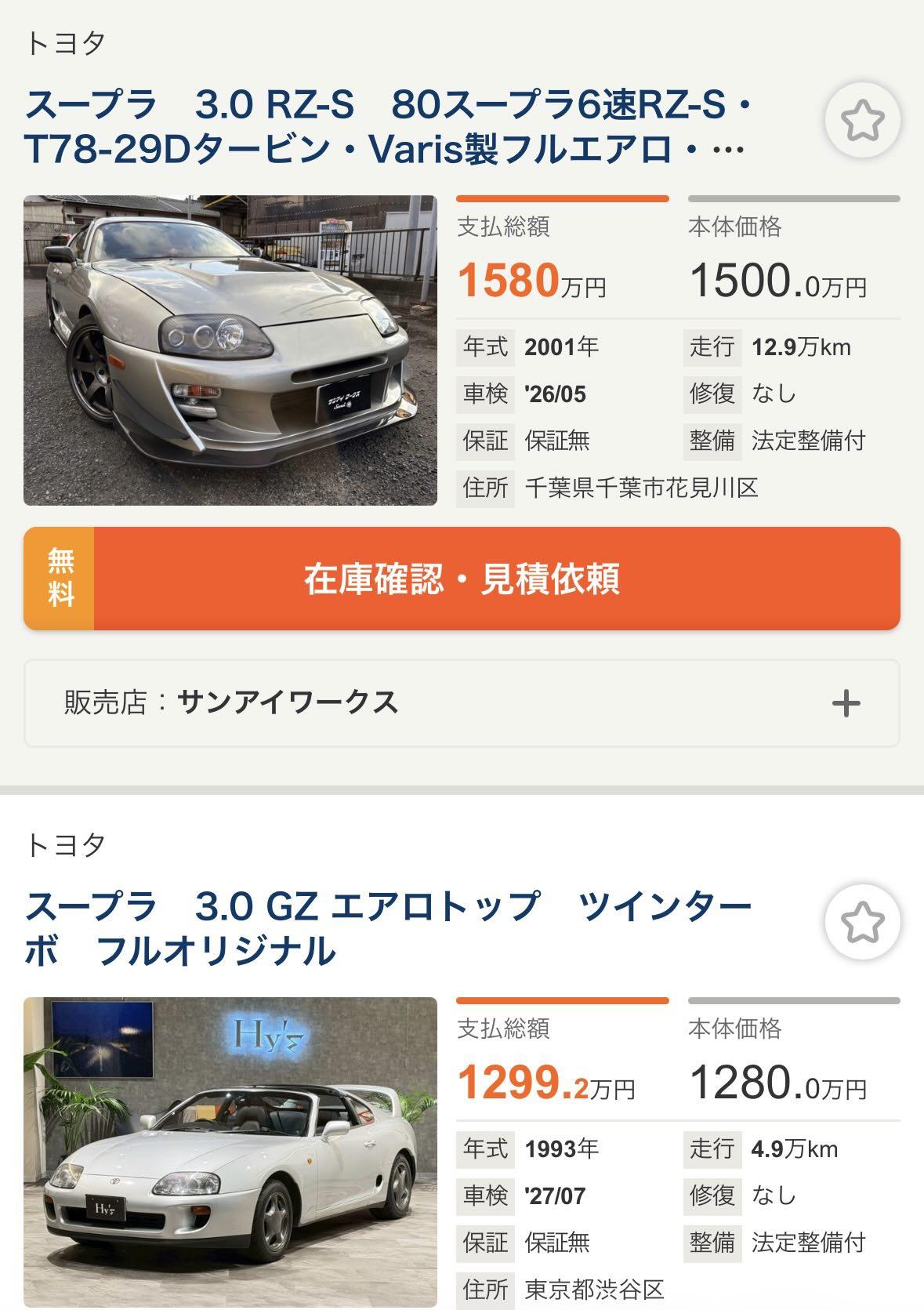Expand the 販売店 サンアイワークス section

coord(846,703)
